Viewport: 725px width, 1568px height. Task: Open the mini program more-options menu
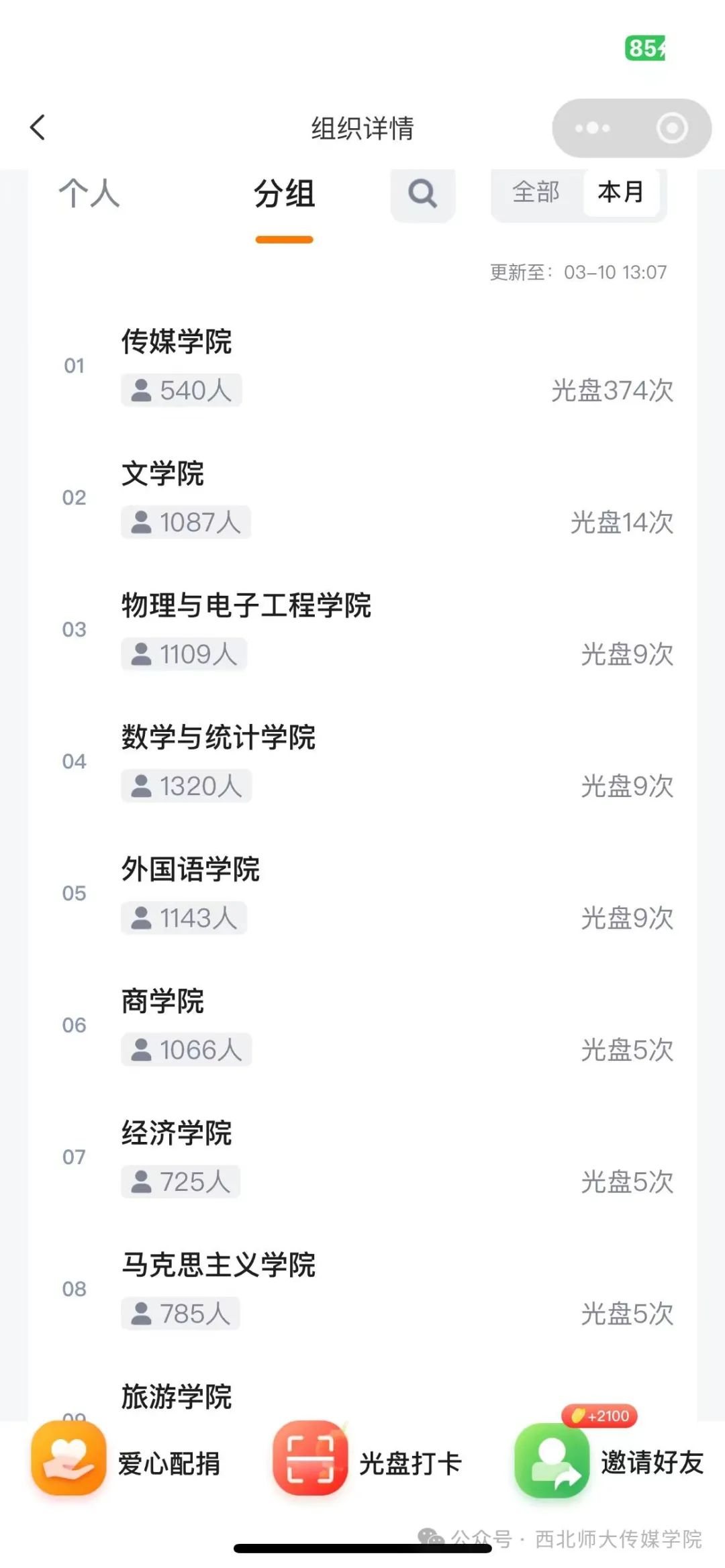click(592, 128)
